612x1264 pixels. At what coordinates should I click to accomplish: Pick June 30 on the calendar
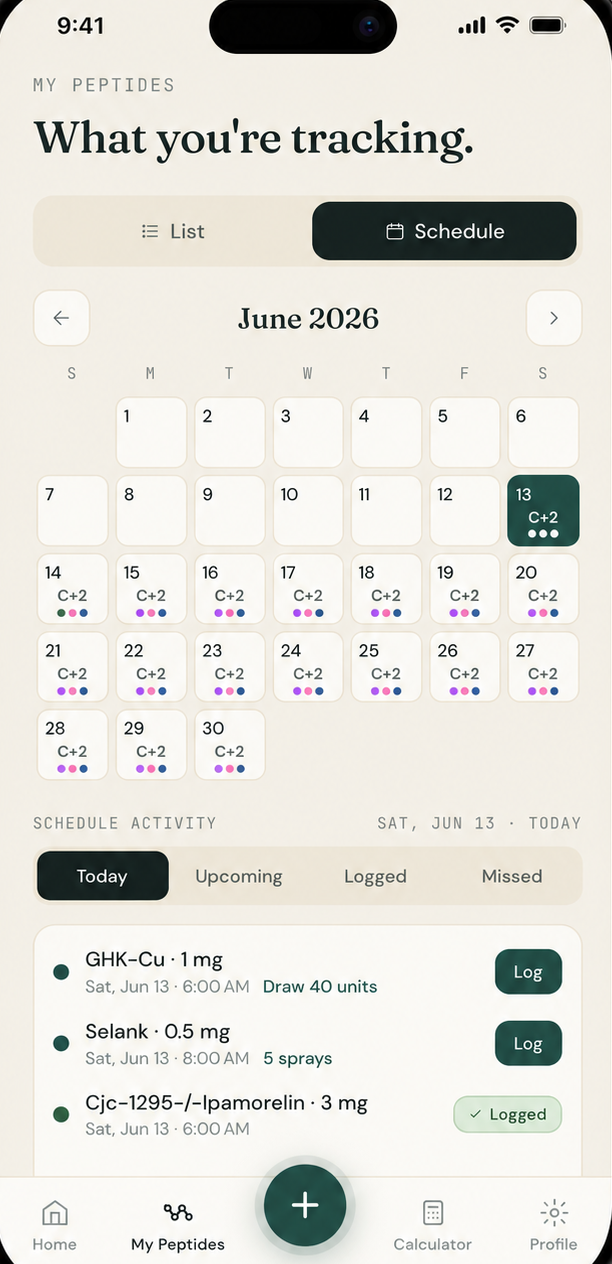pos(230,744)
